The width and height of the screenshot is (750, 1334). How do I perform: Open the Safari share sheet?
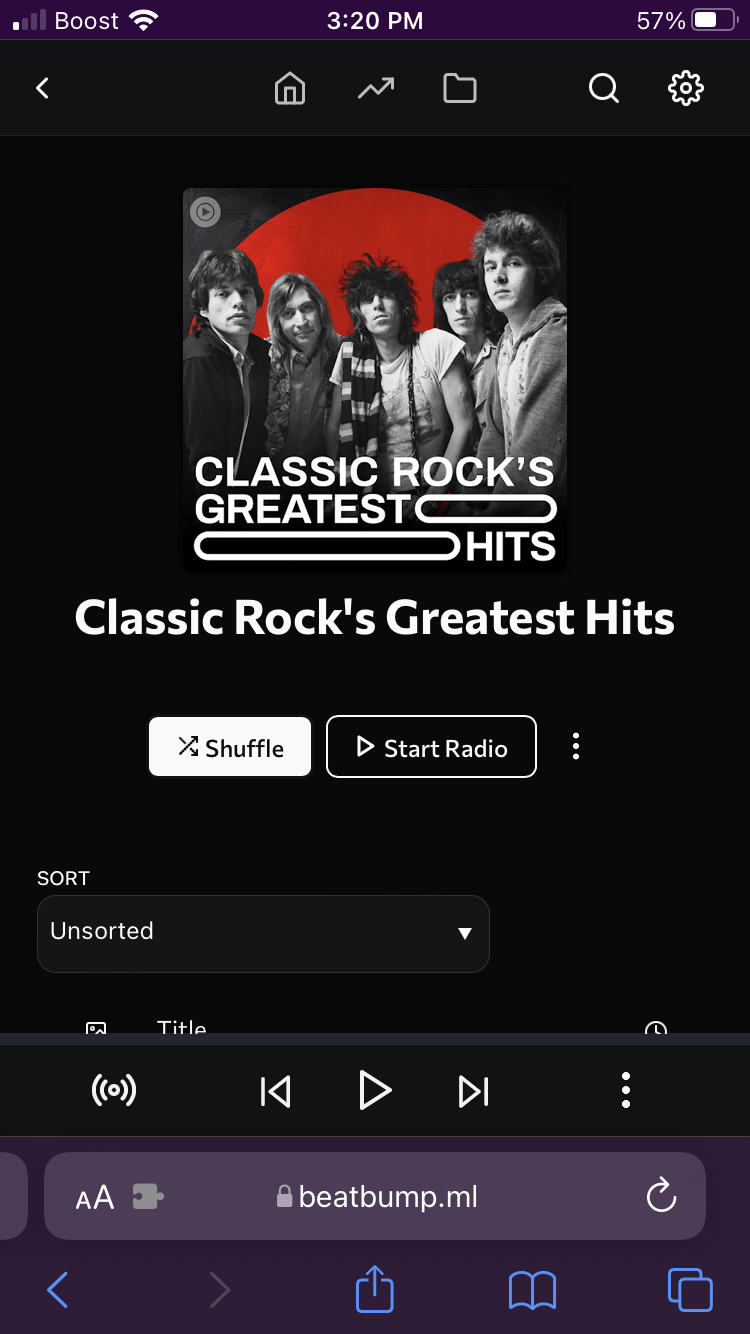pos(375,1290)
